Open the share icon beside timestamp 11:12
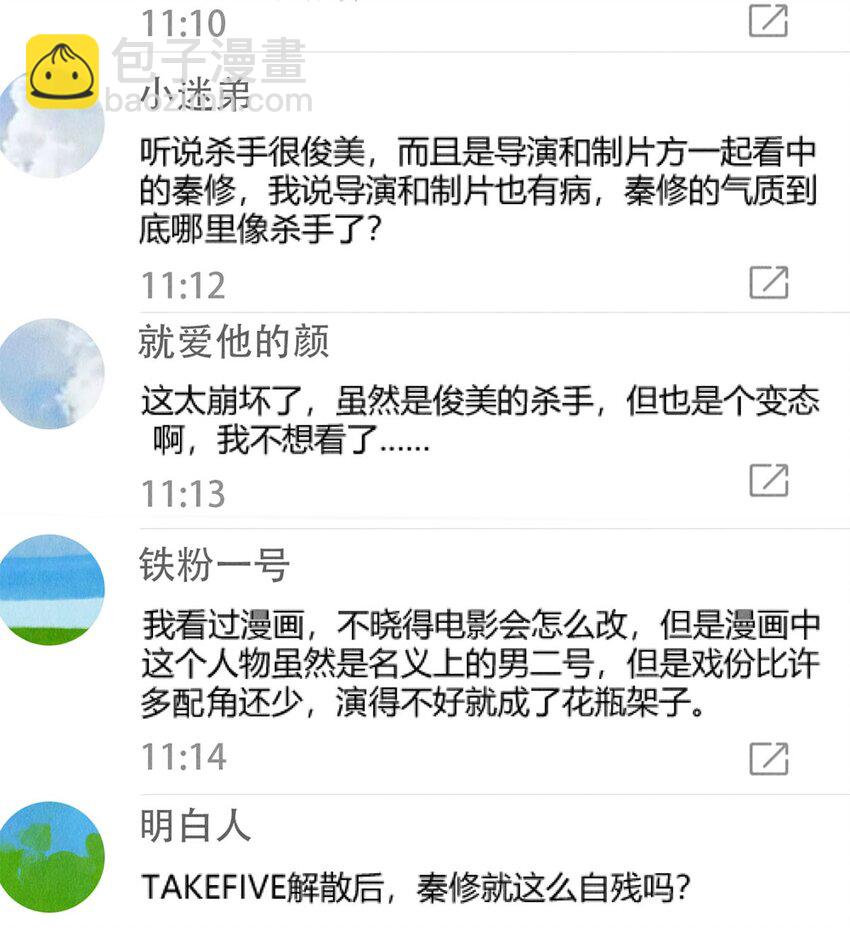This screenshot has height=929, width=850. pos(770,283)
